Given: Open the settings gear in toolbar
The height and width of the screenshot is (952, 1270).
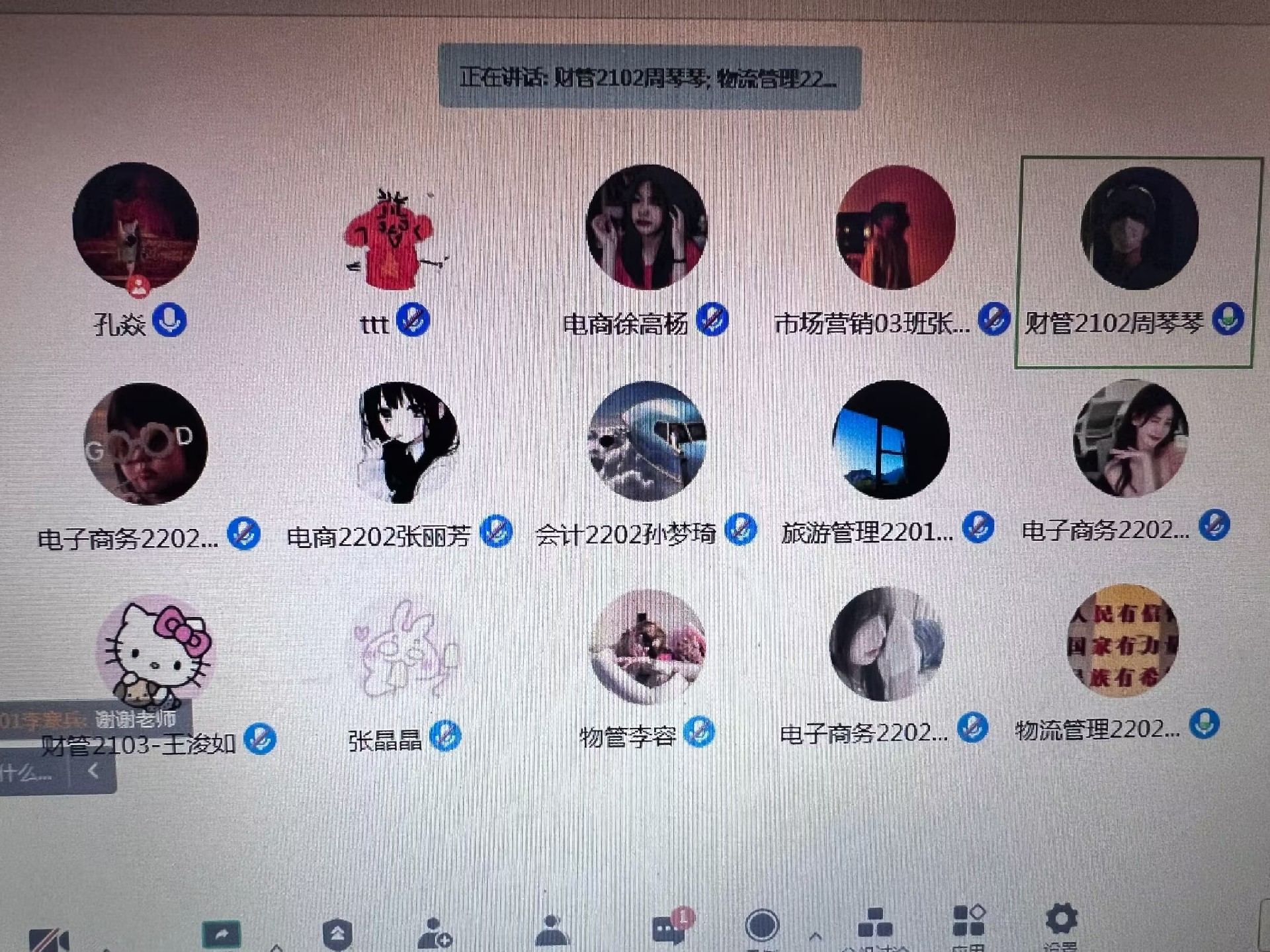Looking at the screenshot, I should 1061,920.
